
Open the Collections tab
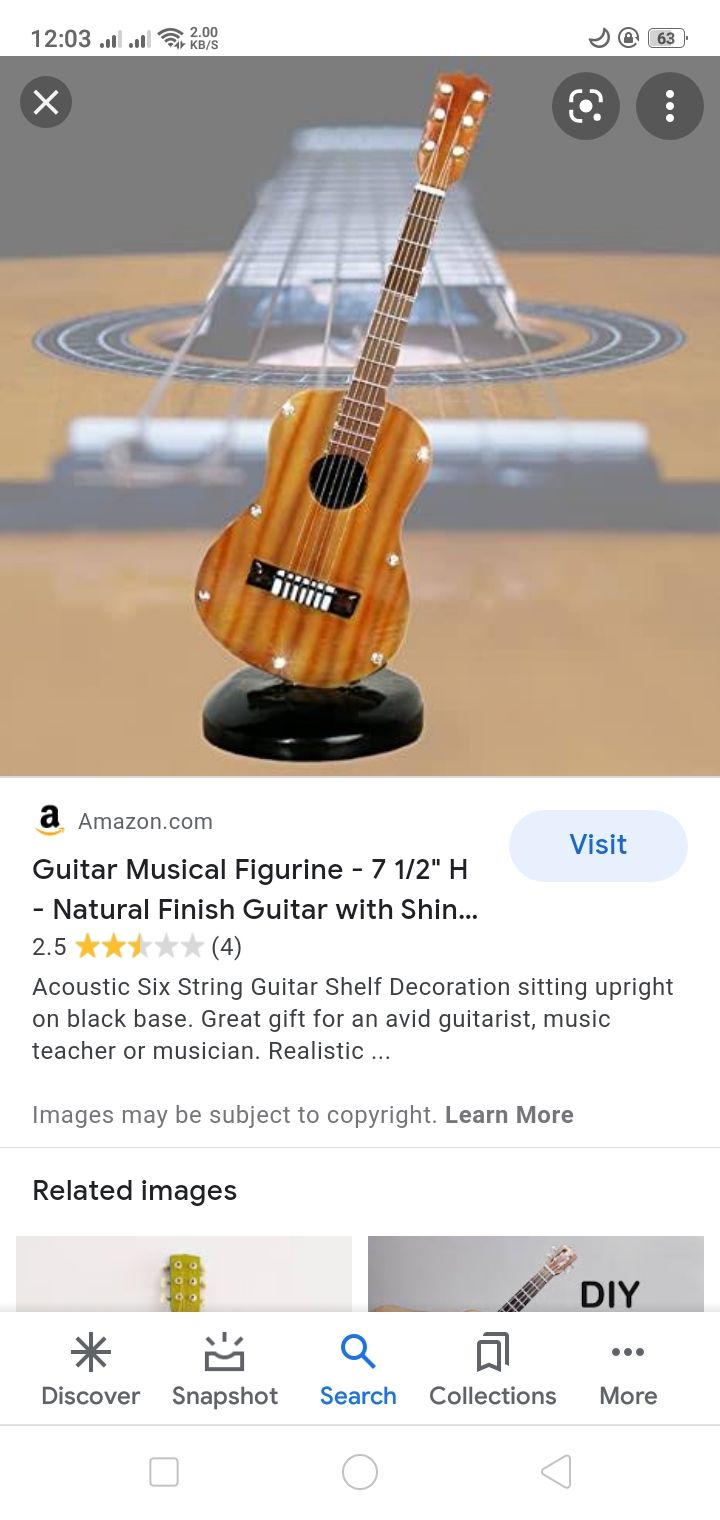click(493, 1370)
